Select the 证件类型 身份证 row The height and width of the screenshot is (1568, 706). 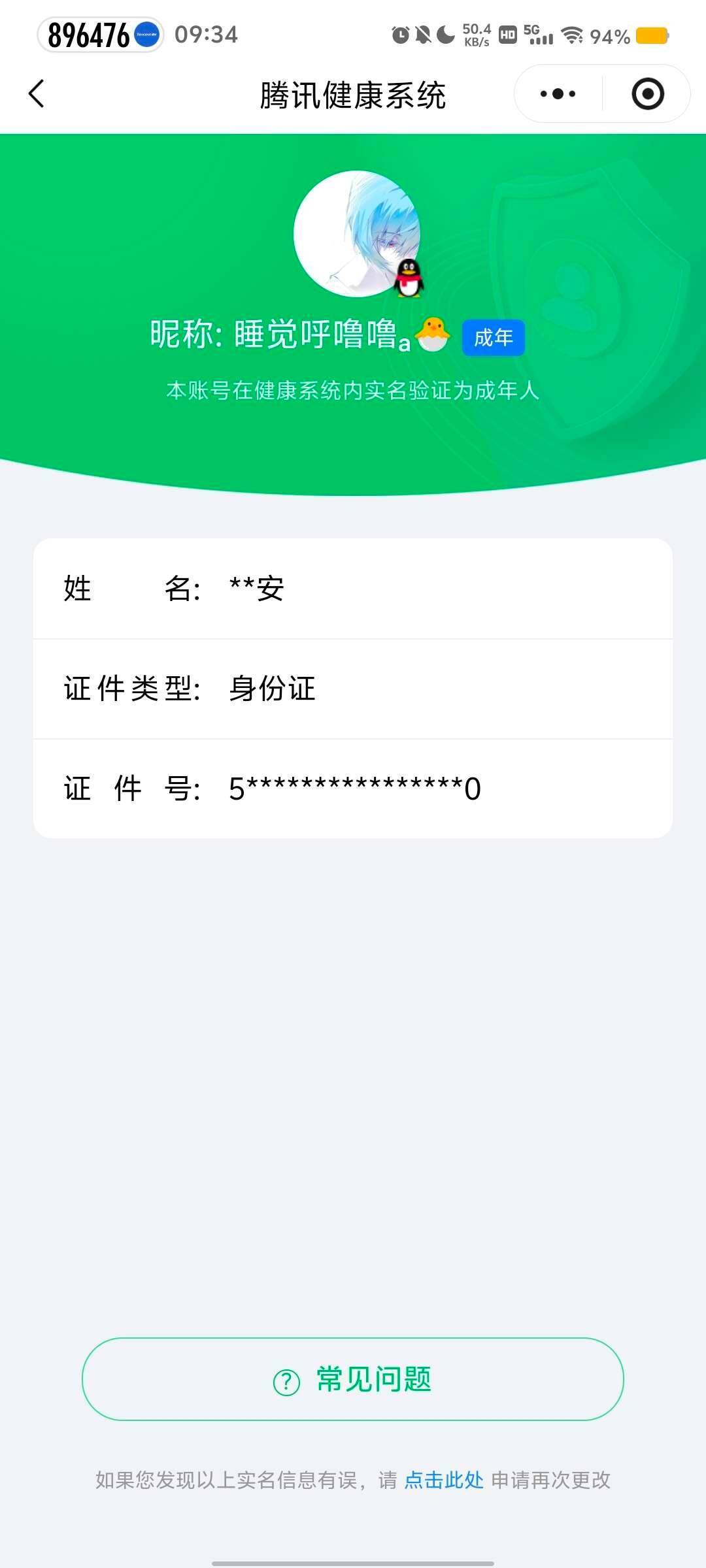[353, 690]
